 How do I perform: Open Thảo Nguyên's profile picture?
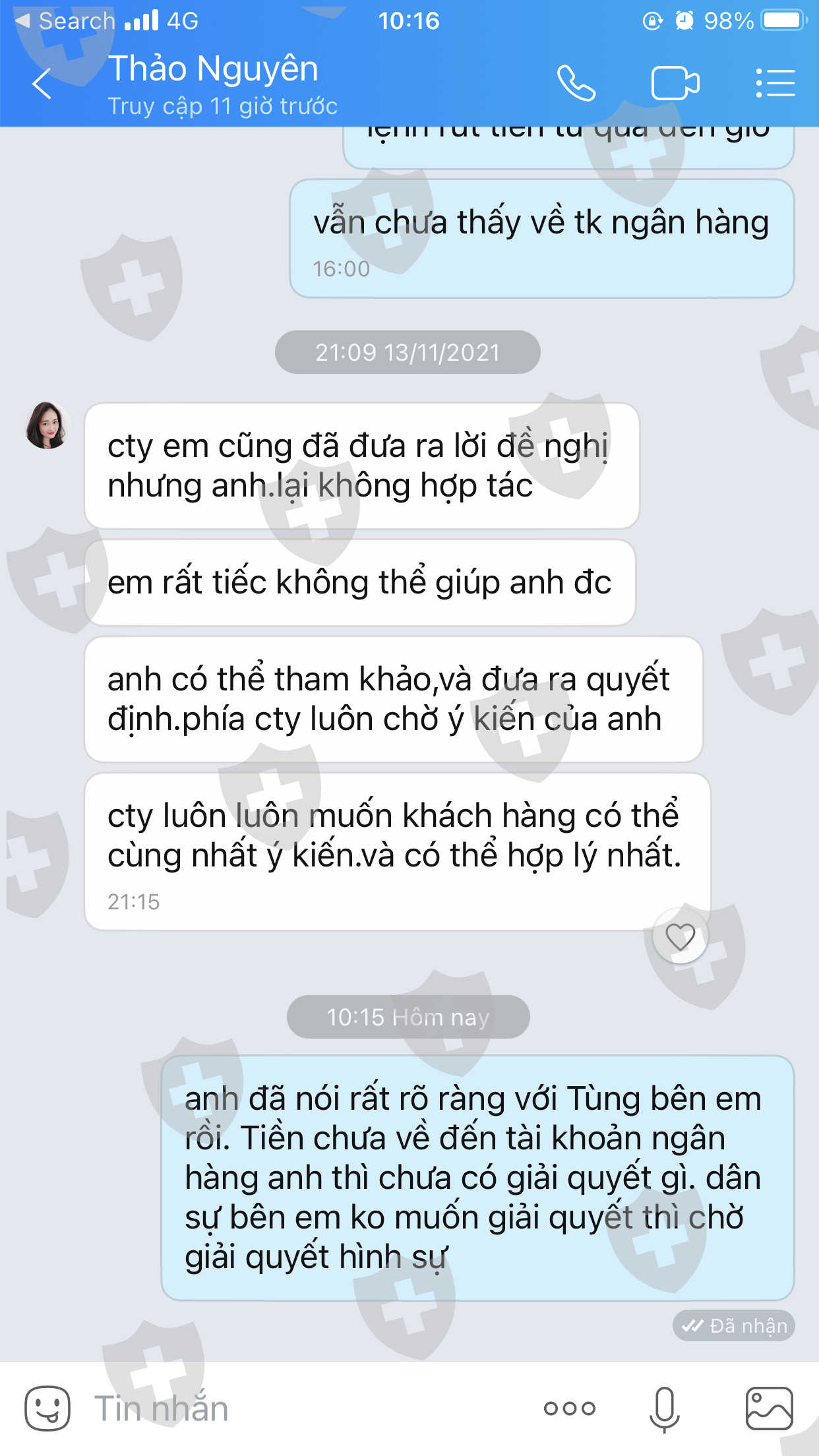[x=47, y=425]
